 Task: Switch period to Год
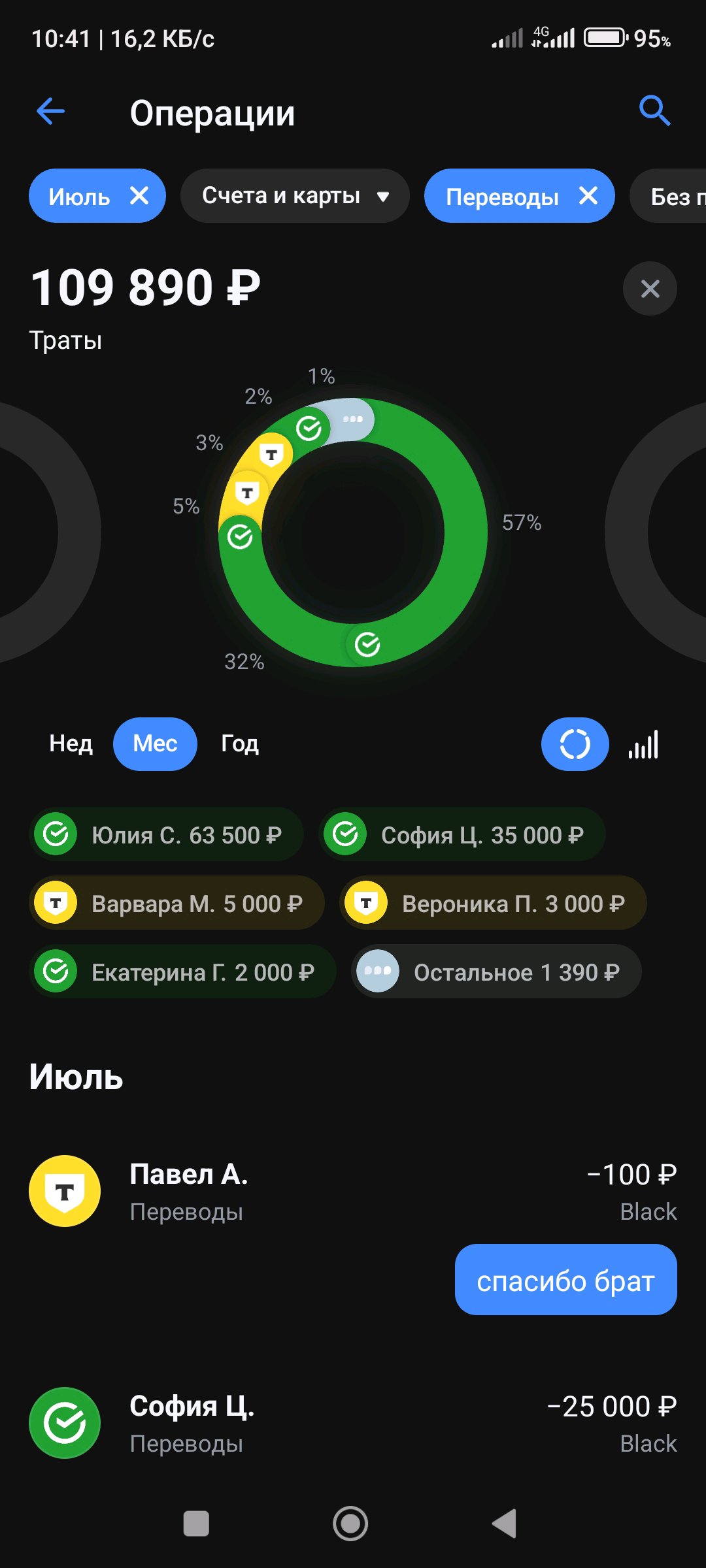[240, 743]
